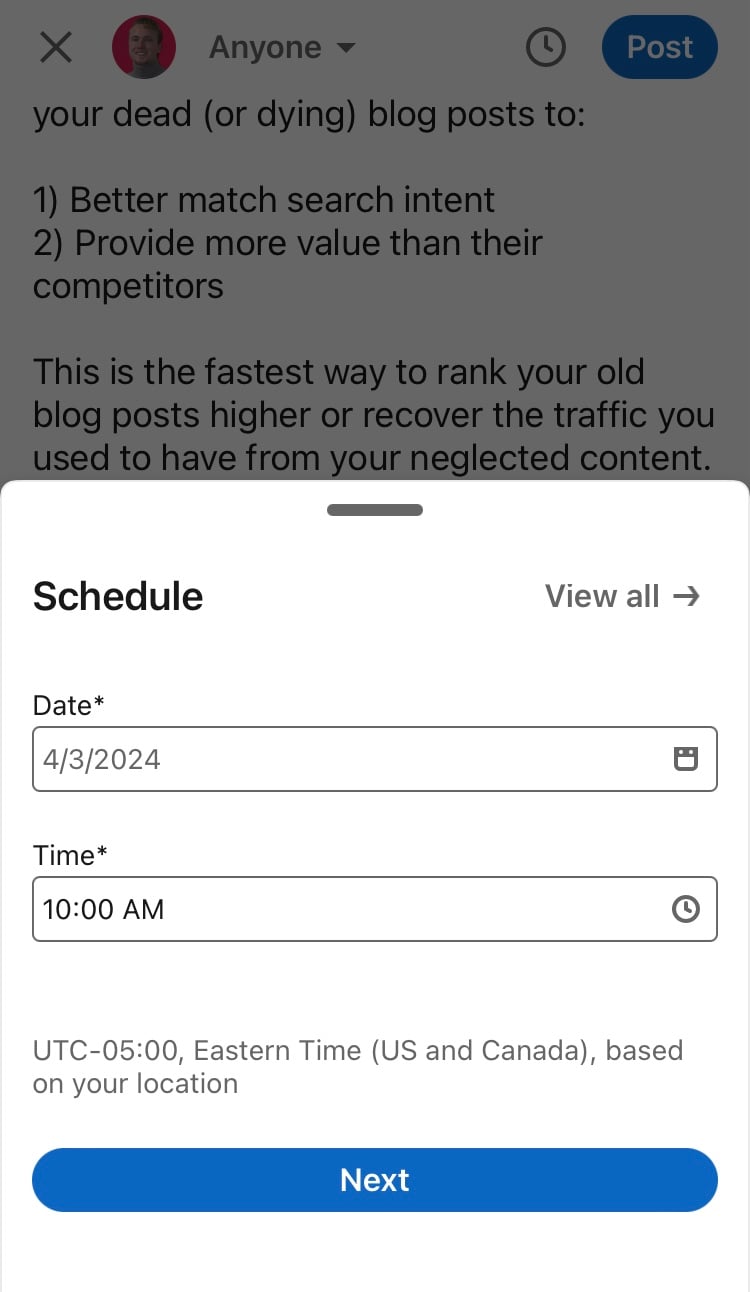This screenshot has height=1292, width=750.
Task: Click the Anyone label in the top bar
Action: pyautogui.click(x=263, y=47)
